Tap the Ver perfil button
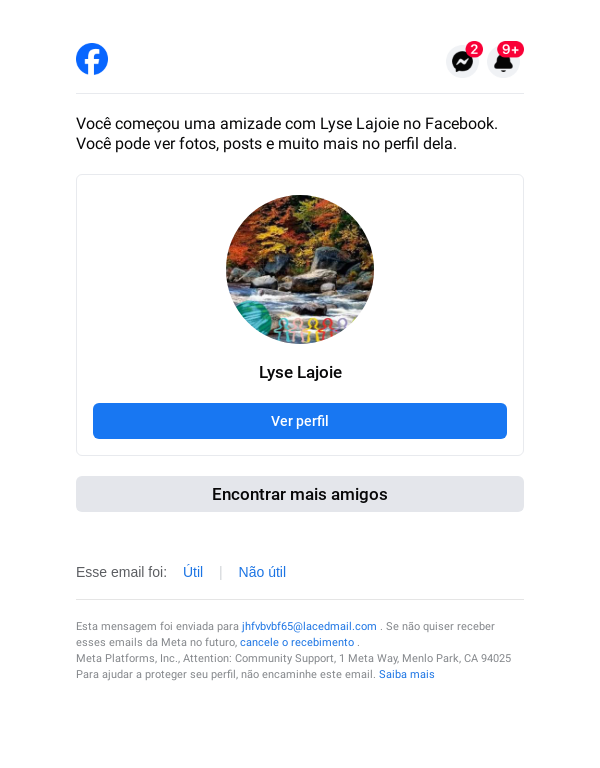 (x=300, y=421)
